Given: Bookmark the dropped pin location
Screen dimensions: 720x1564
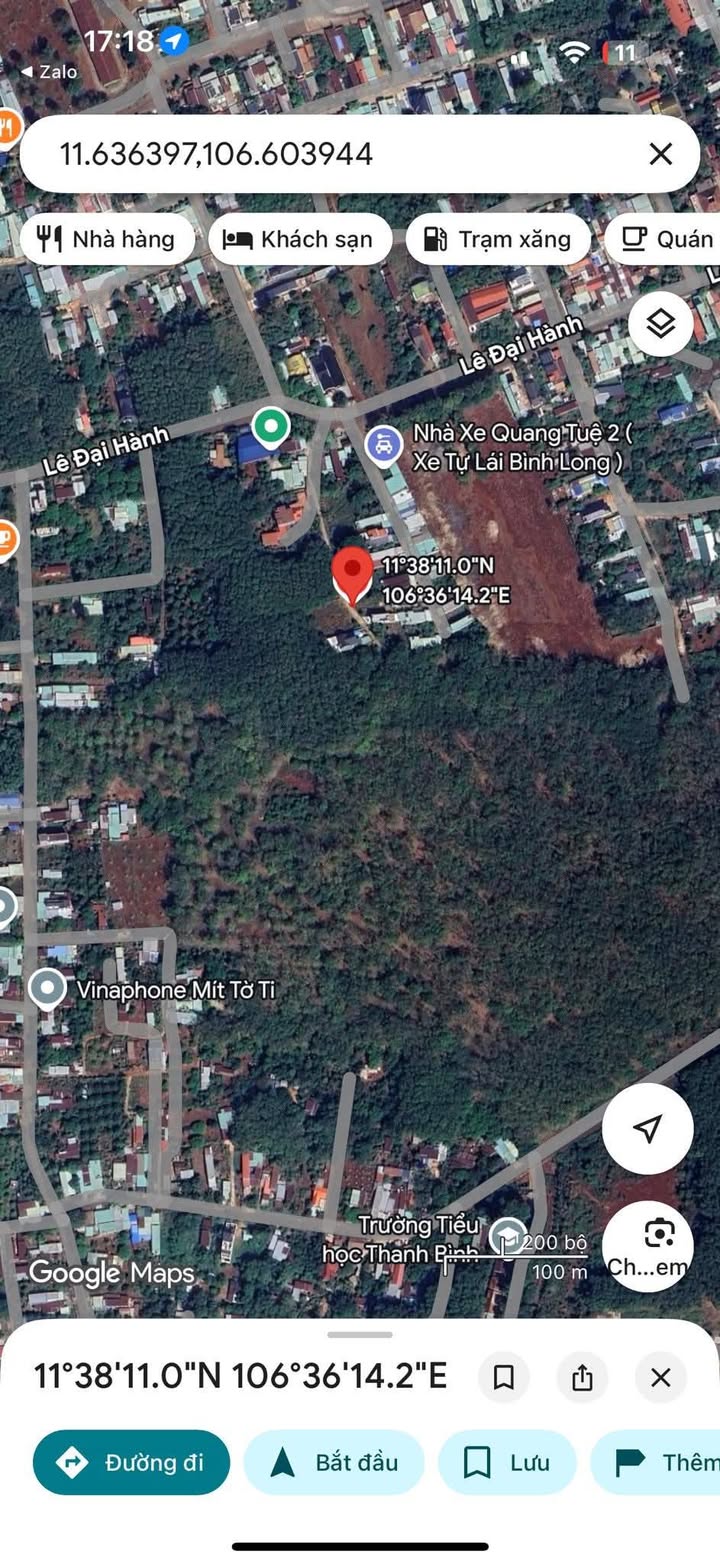Looking at the screenshot, I should click(x=504, y=1377).
